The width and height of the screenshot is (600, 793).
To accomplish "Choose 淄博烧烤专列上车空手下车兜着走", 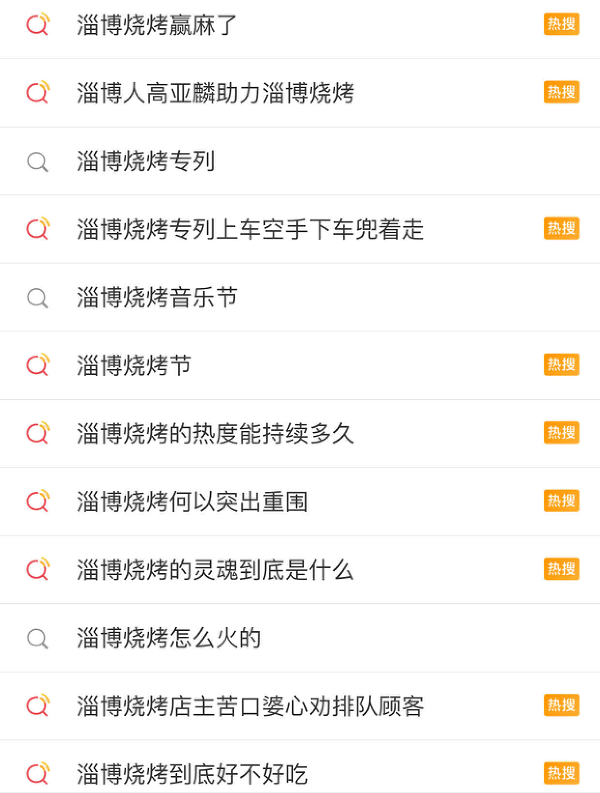I will 250,229.
